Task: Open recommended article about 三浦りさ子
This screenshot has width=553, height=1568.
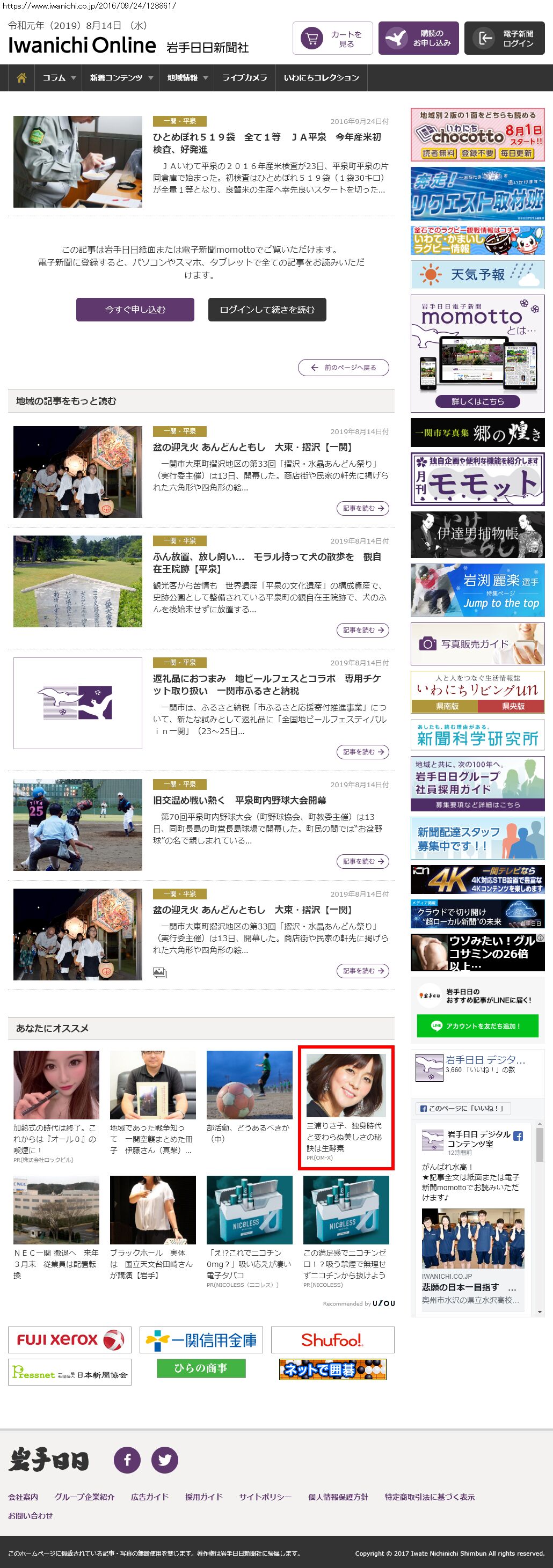Action: coord(346,1107)
